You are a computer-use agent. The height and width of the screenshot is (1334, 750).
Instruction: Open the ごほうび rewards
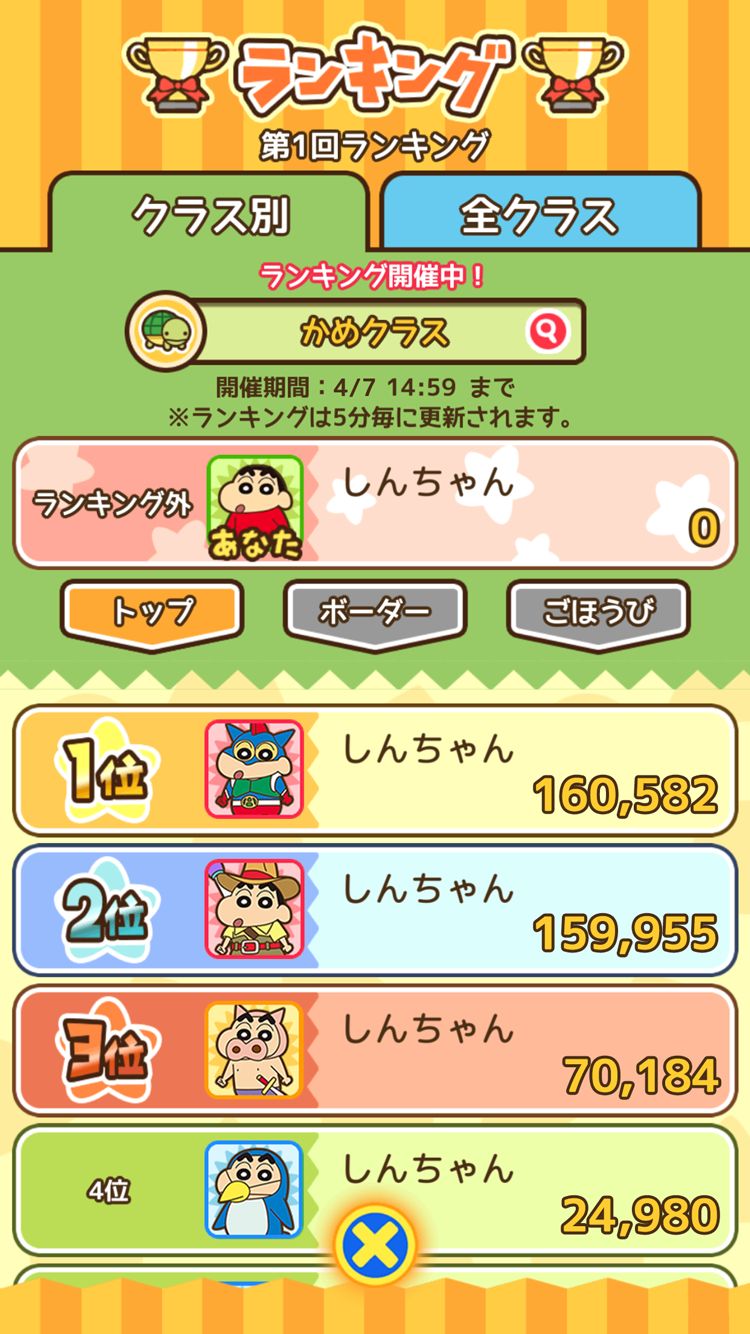tap(598, 610)
